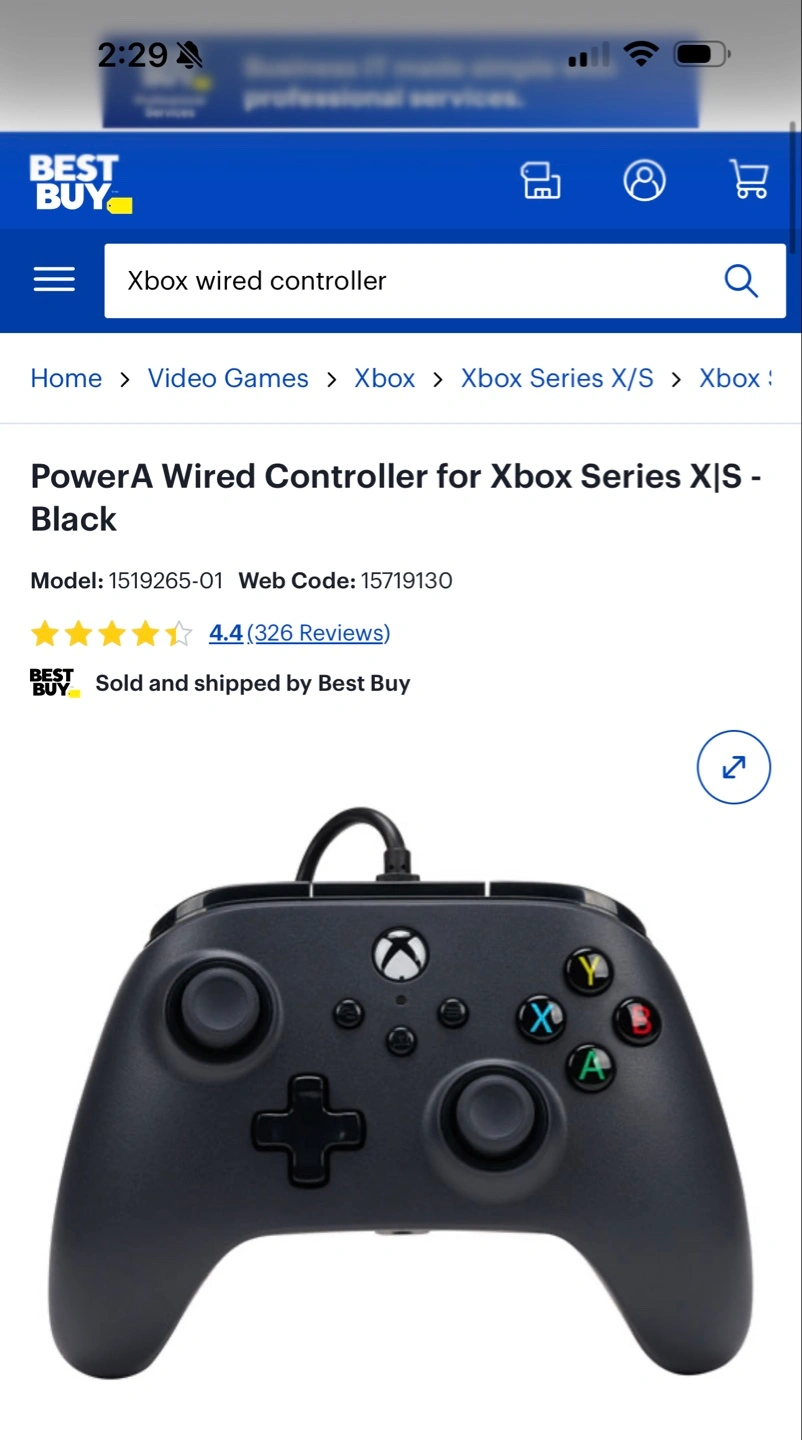Viewport: 802px width, 1440px height.
Task: Open the account profile icon
Action: point(644,181)
